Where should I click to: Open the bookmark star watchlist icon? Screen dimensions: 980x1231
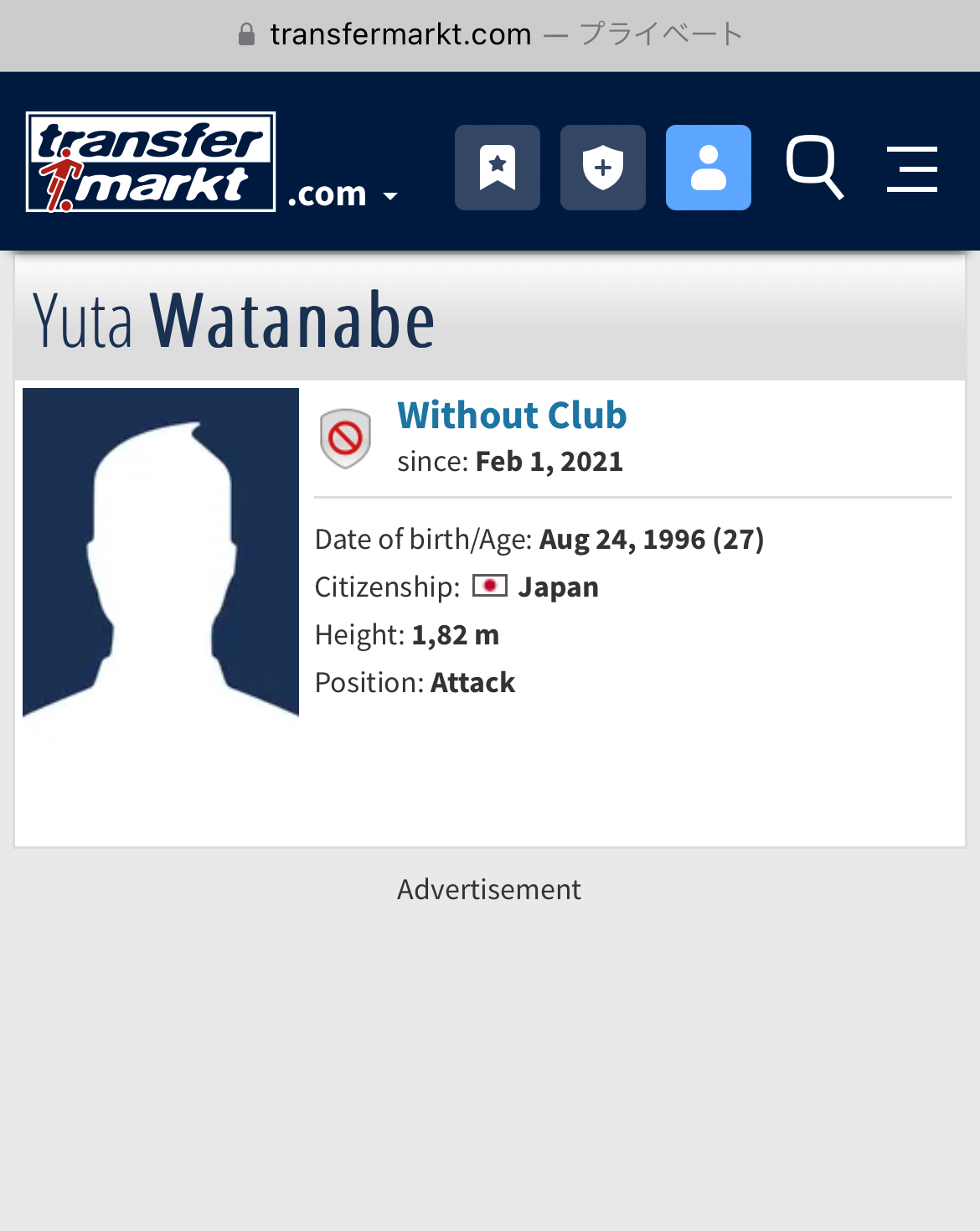(498, 168)
